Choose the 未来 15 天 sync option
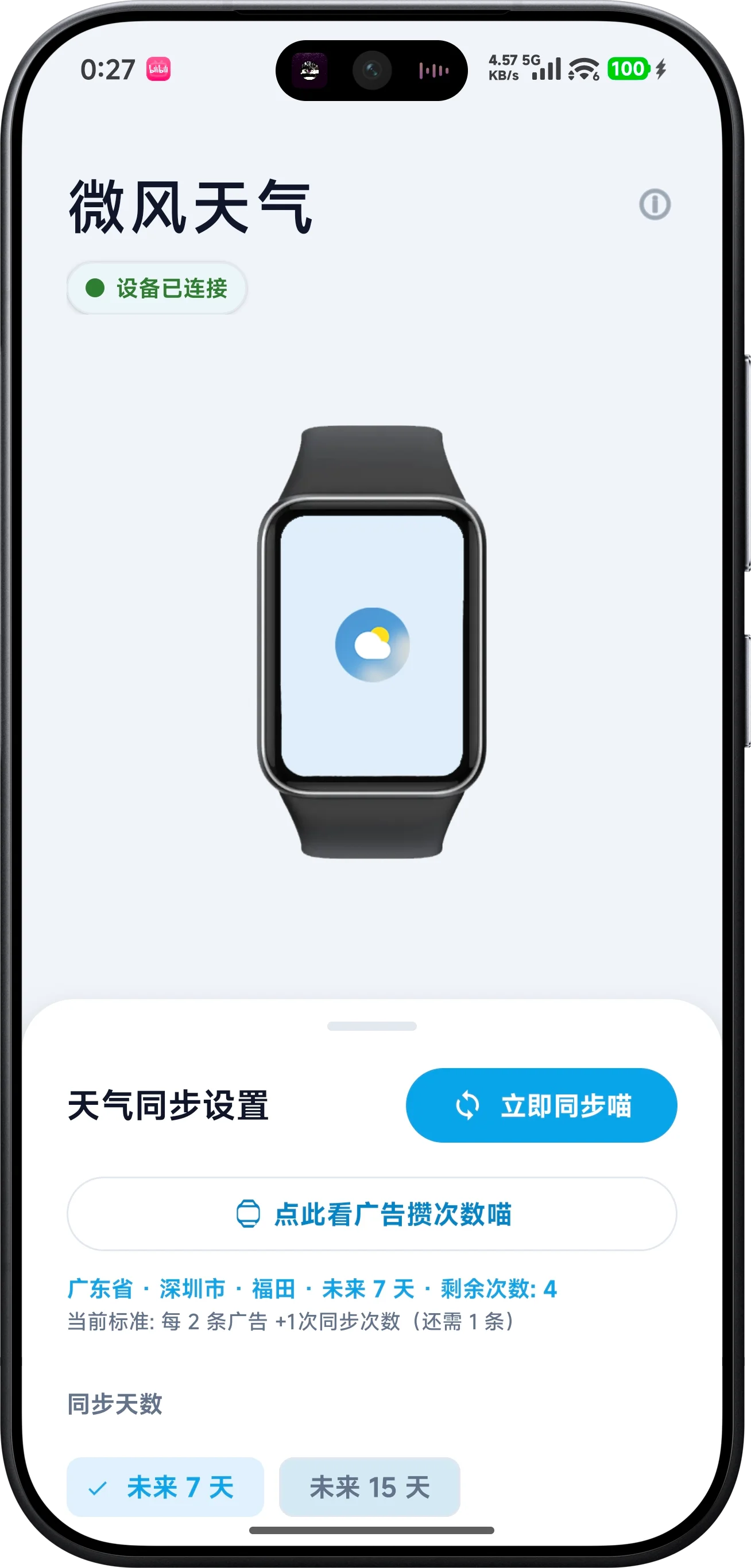 369,1487
